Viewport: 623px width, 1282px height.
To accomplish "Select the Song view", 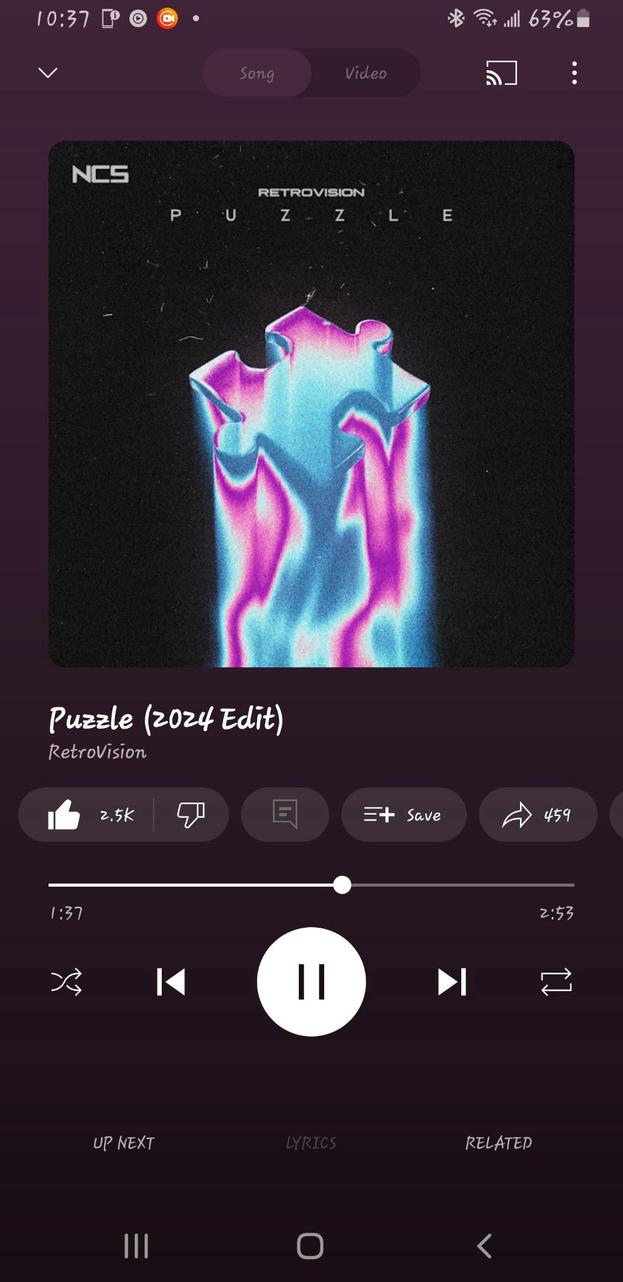I will pyautogui.click(x=257, y=73).
